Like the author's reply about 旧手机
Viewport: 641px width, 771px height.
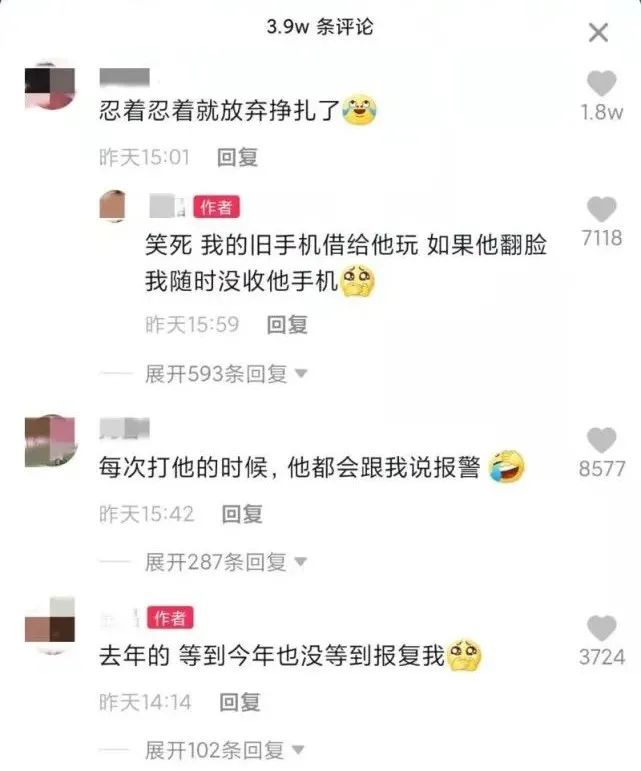pos(601,210)
